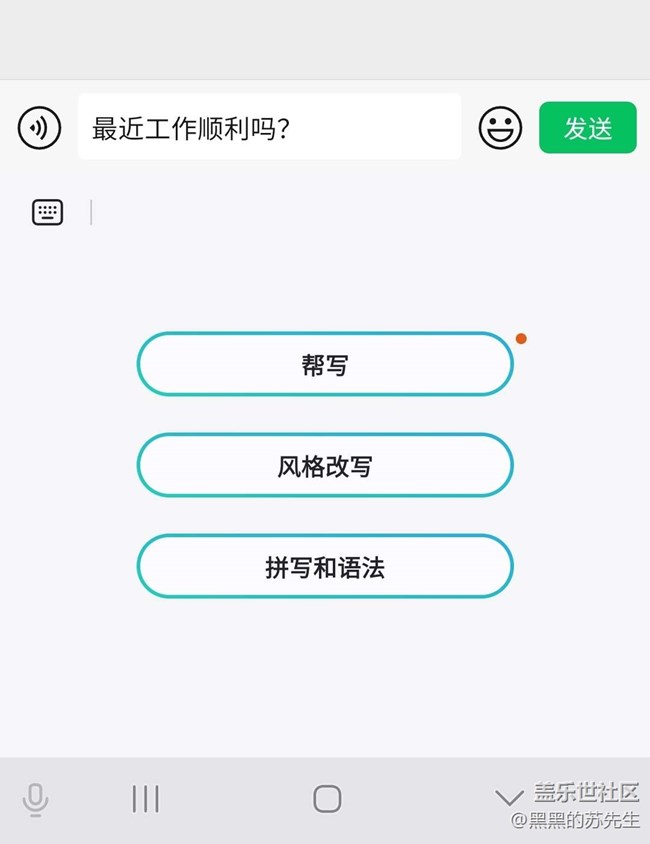Hide the keyboard panel with the down arrow
This screenshot has height=844, width=650.
[x=508, y=797]
